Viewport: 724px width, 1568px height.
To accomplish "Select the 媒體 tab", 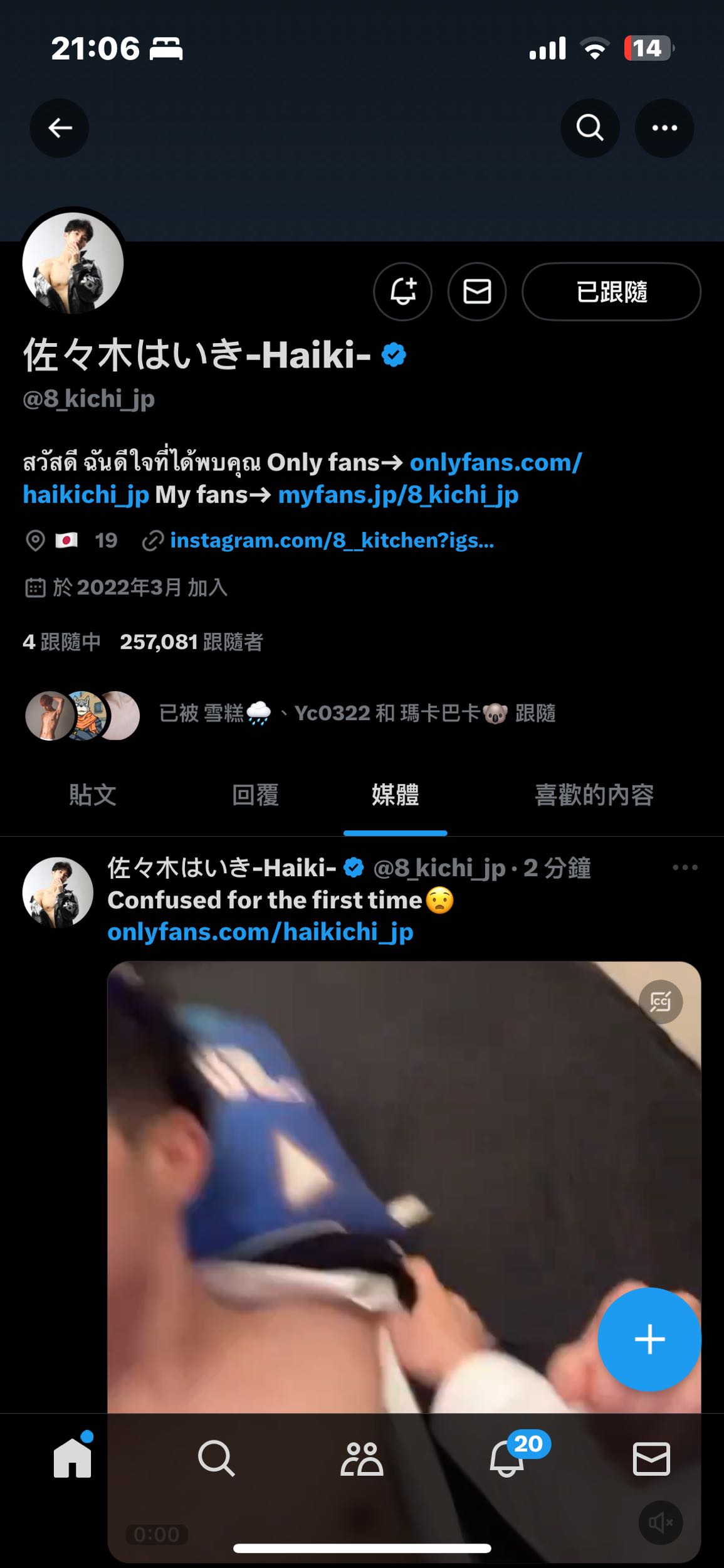I will (395, 795).
